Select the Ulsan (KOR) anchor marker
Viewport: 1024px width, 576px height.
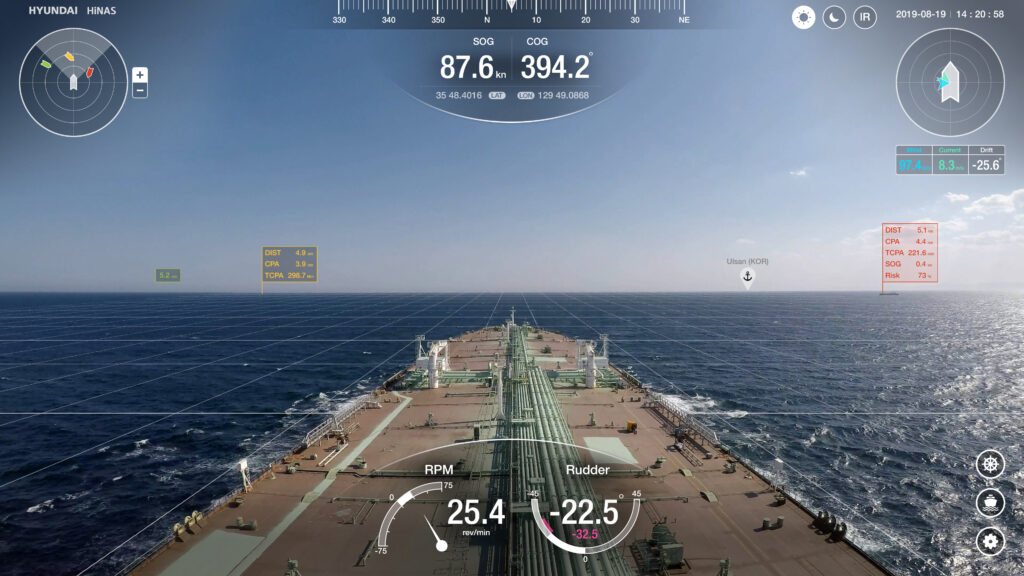[x=747, y=276]
